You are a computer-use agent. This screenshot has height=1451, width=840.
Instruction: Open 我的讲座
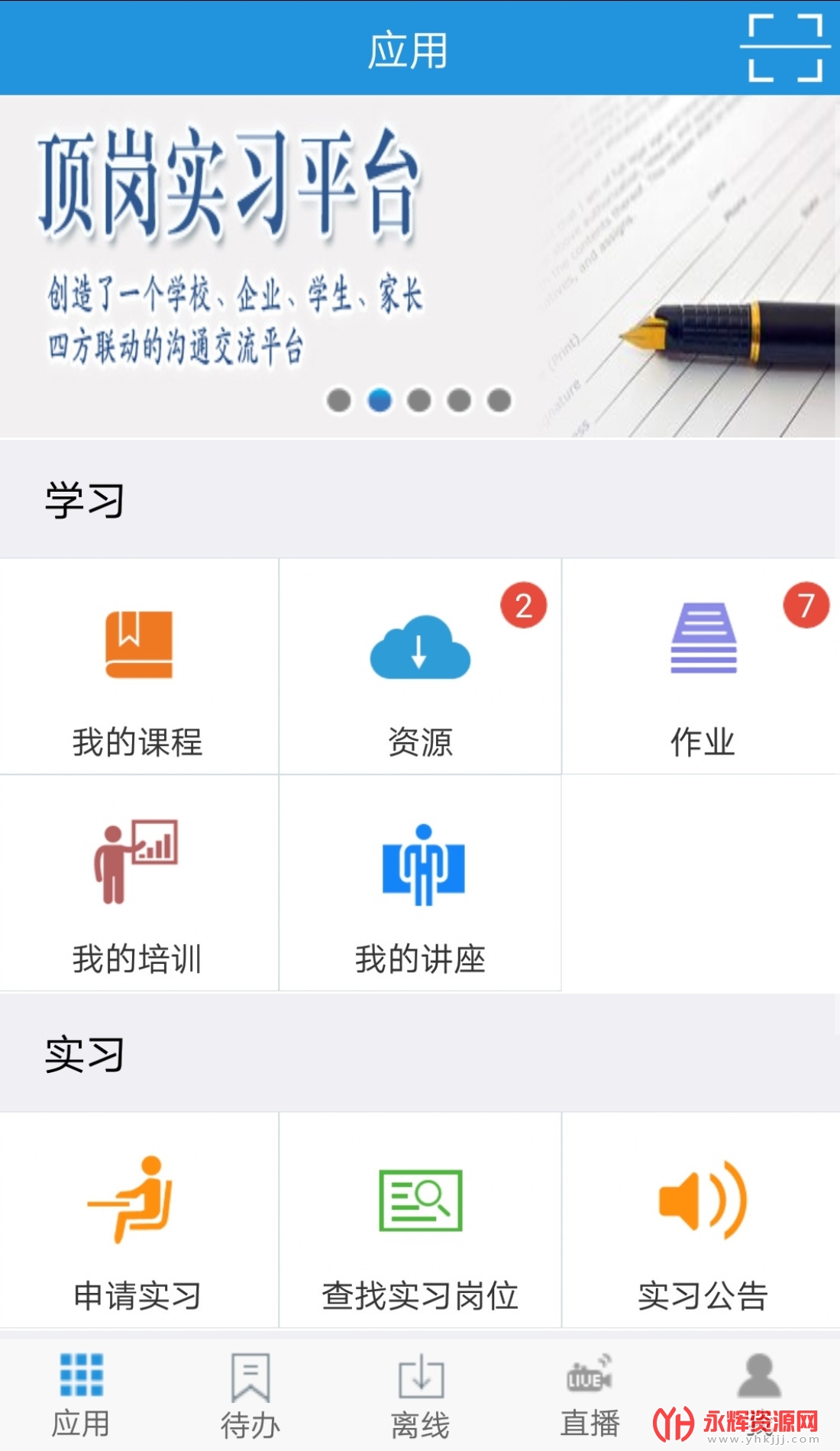point(420,883)
